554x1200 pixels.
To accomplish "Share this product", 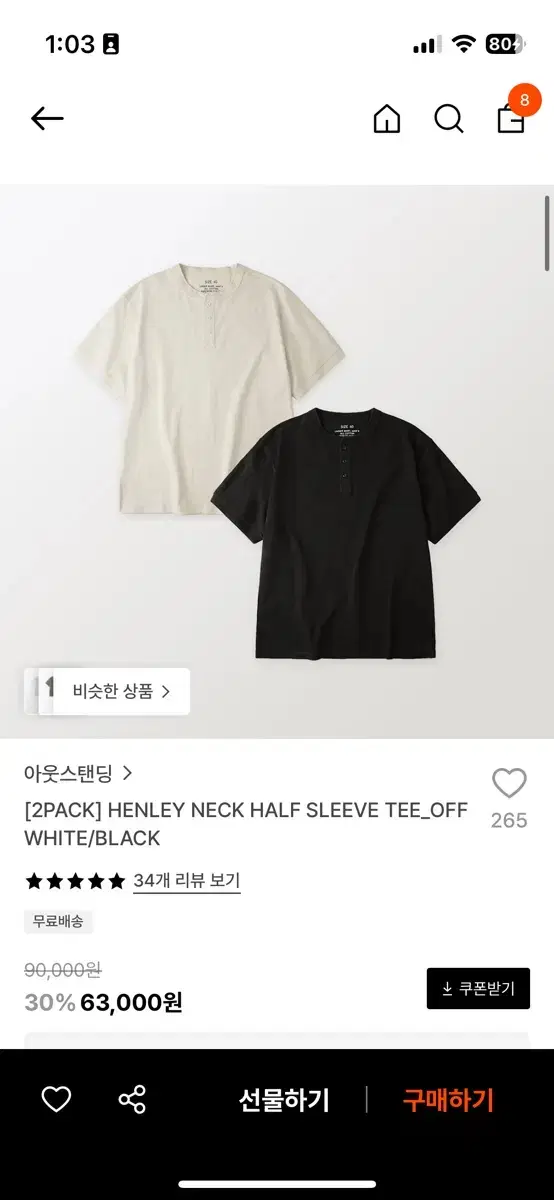I will tap(132, 1100).
